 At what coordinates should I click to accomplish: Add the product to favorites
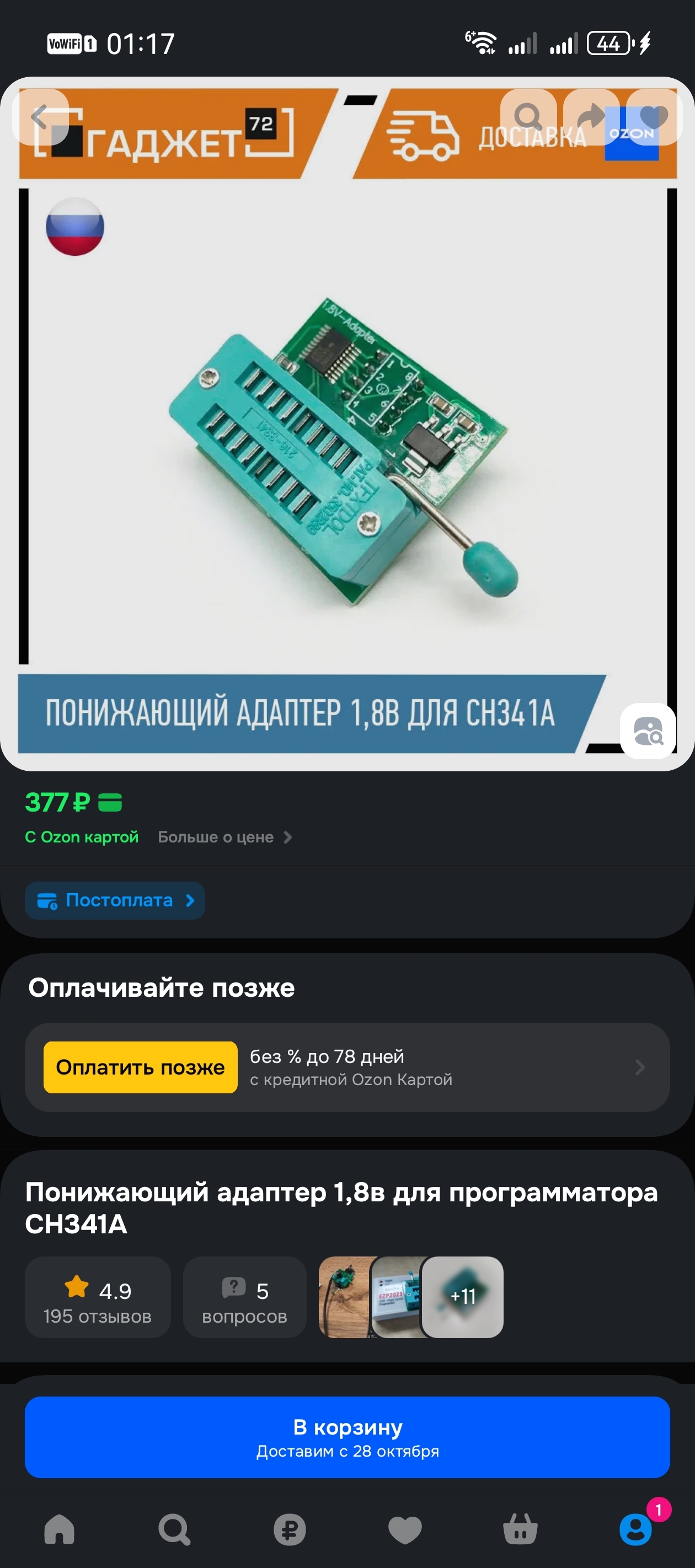[654, 117]
